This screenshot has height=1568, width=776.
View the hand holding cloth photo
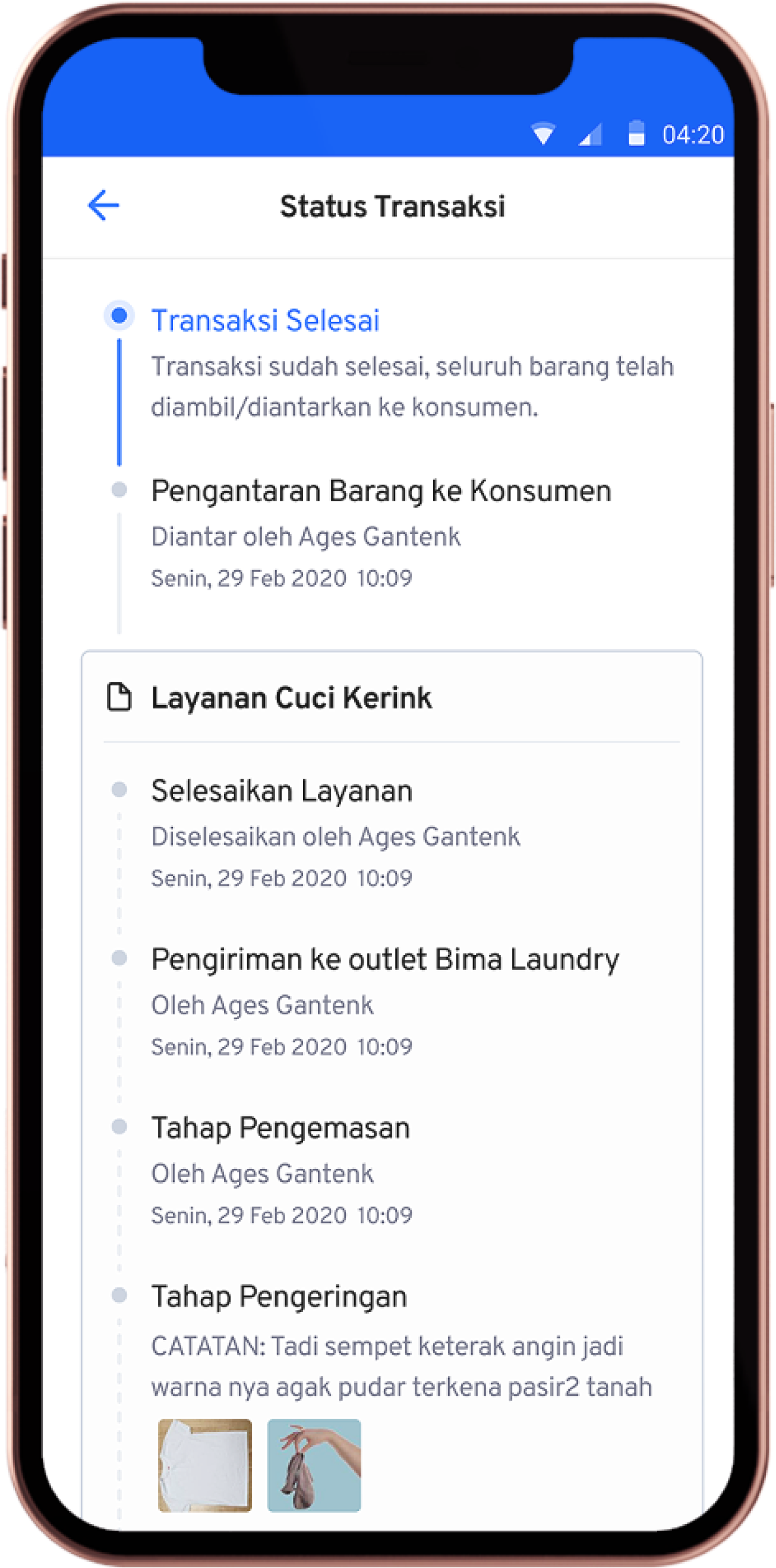(x=314, y=1465)
